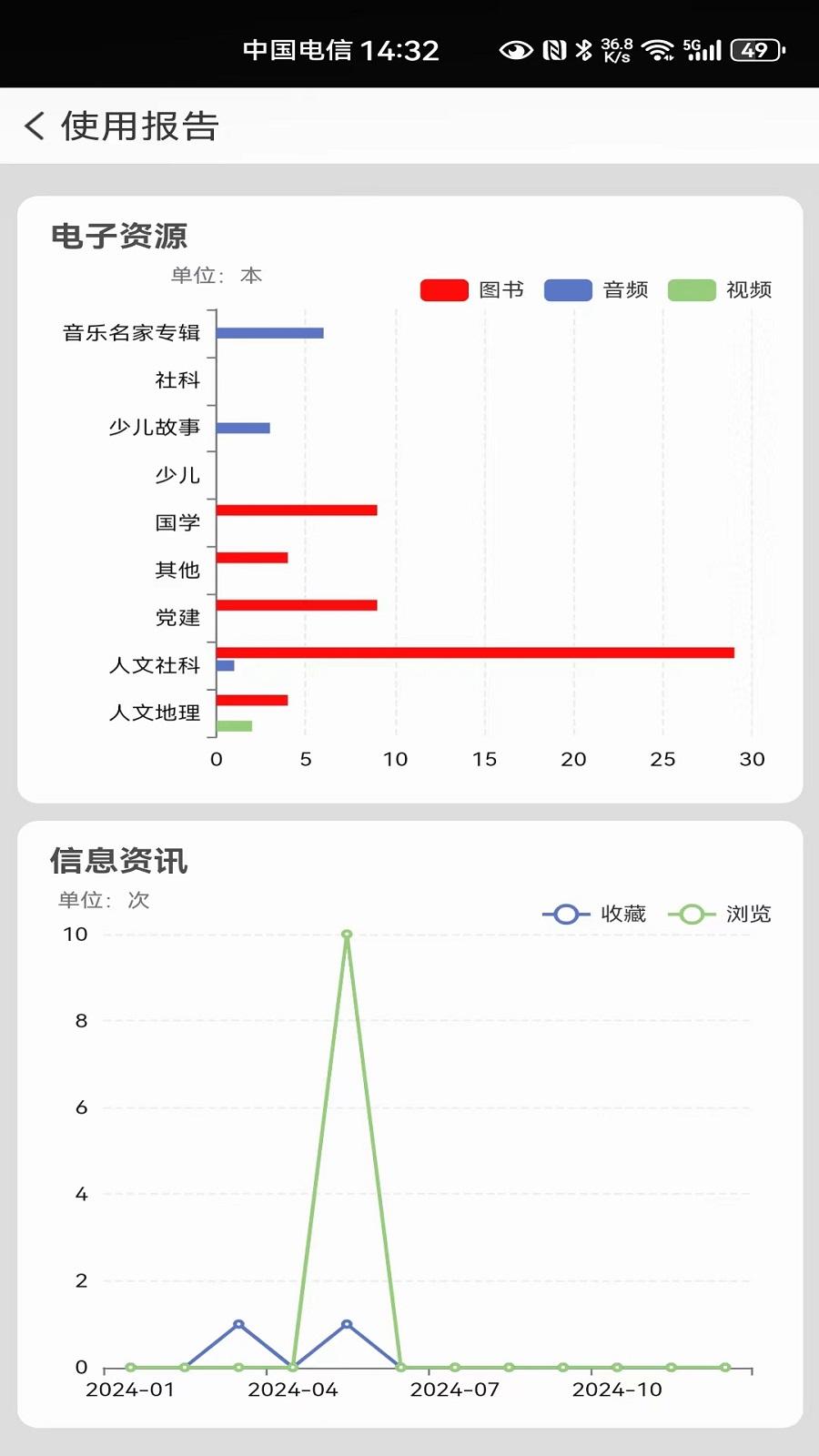Tap the NFC icon in the status bar
819x1456 pixels.
tap(556, 50)
